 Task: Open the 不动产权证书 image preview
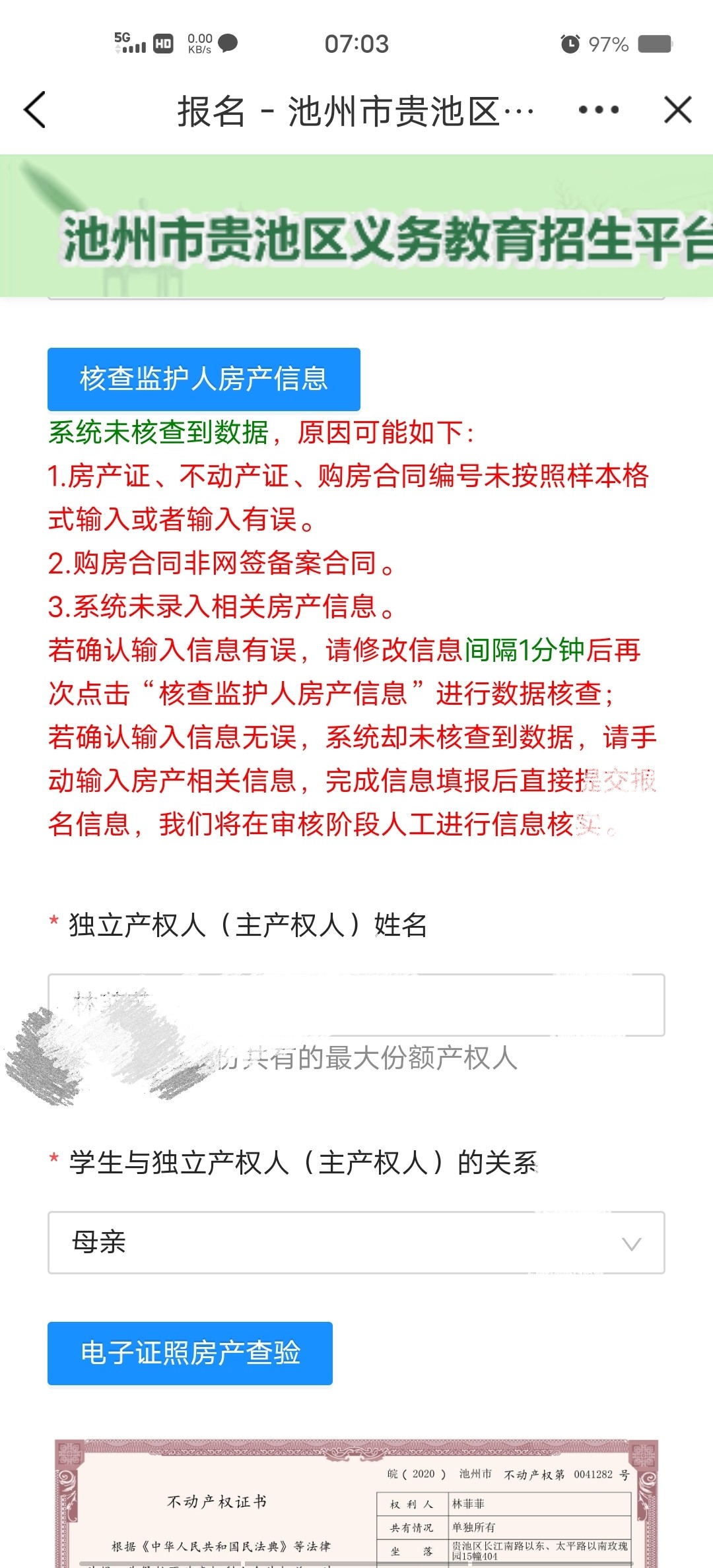(356, 1505)
